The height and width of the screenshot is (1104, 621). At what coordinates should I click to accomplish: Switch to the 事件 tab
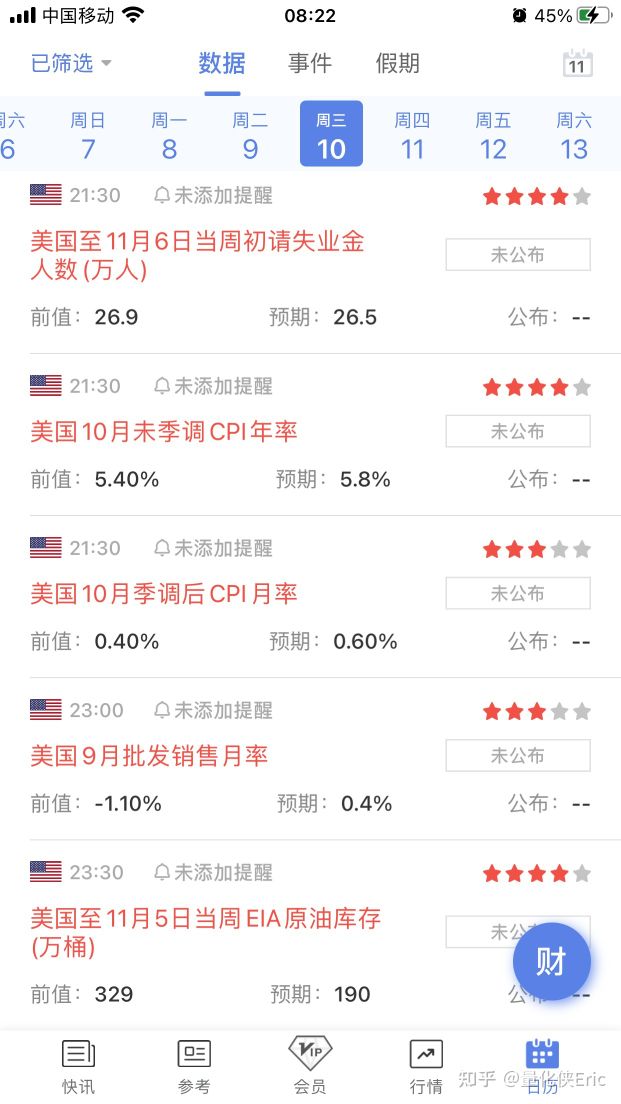(309, 64)
